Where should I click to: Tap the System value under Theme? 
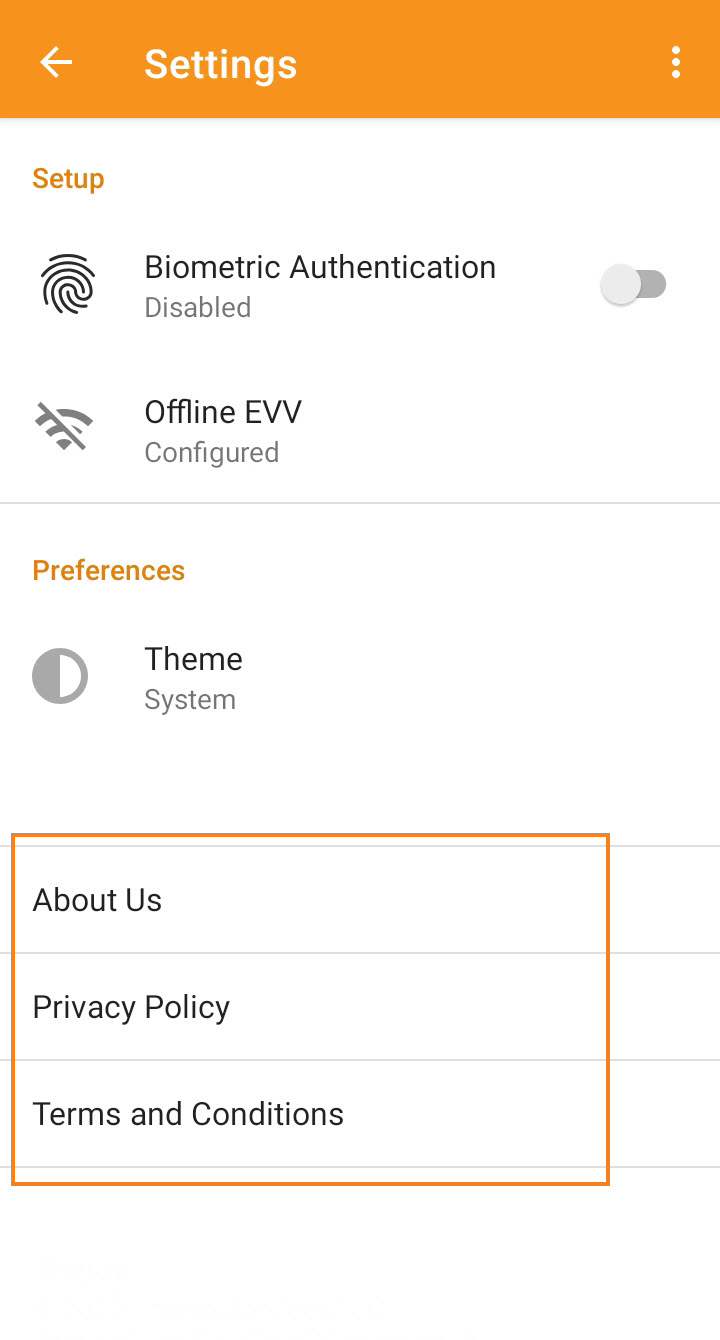tap(190, 699)
